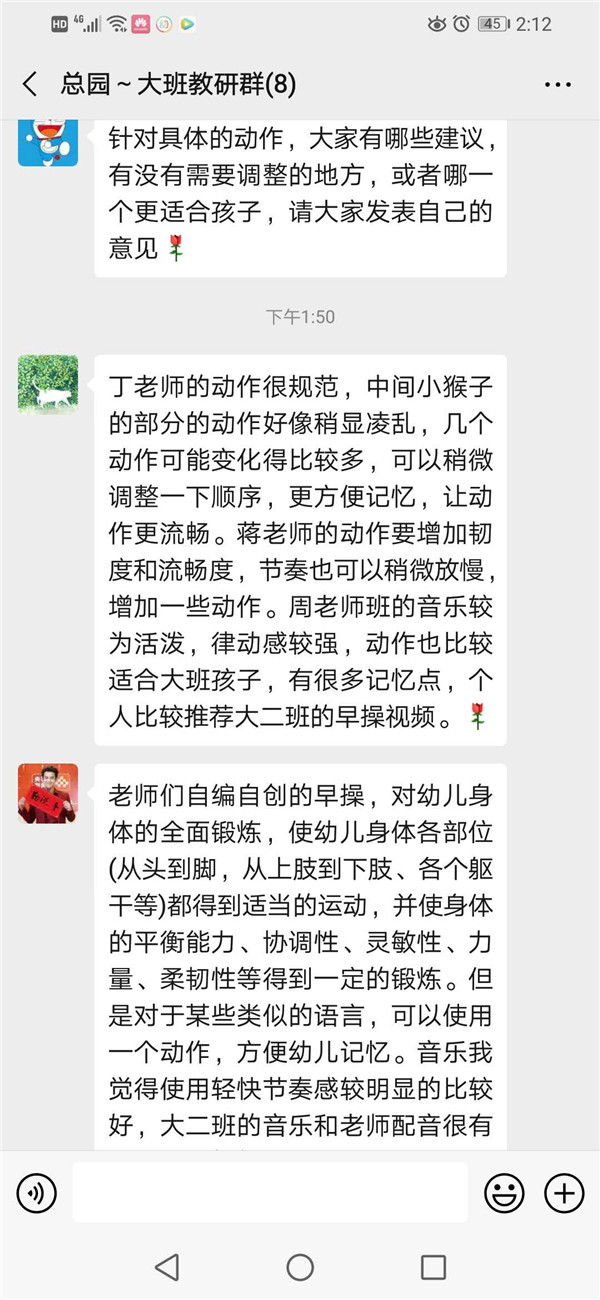
Task: Go back from the 总园~大班教研群 chat
Action: [x=30, y=84]
